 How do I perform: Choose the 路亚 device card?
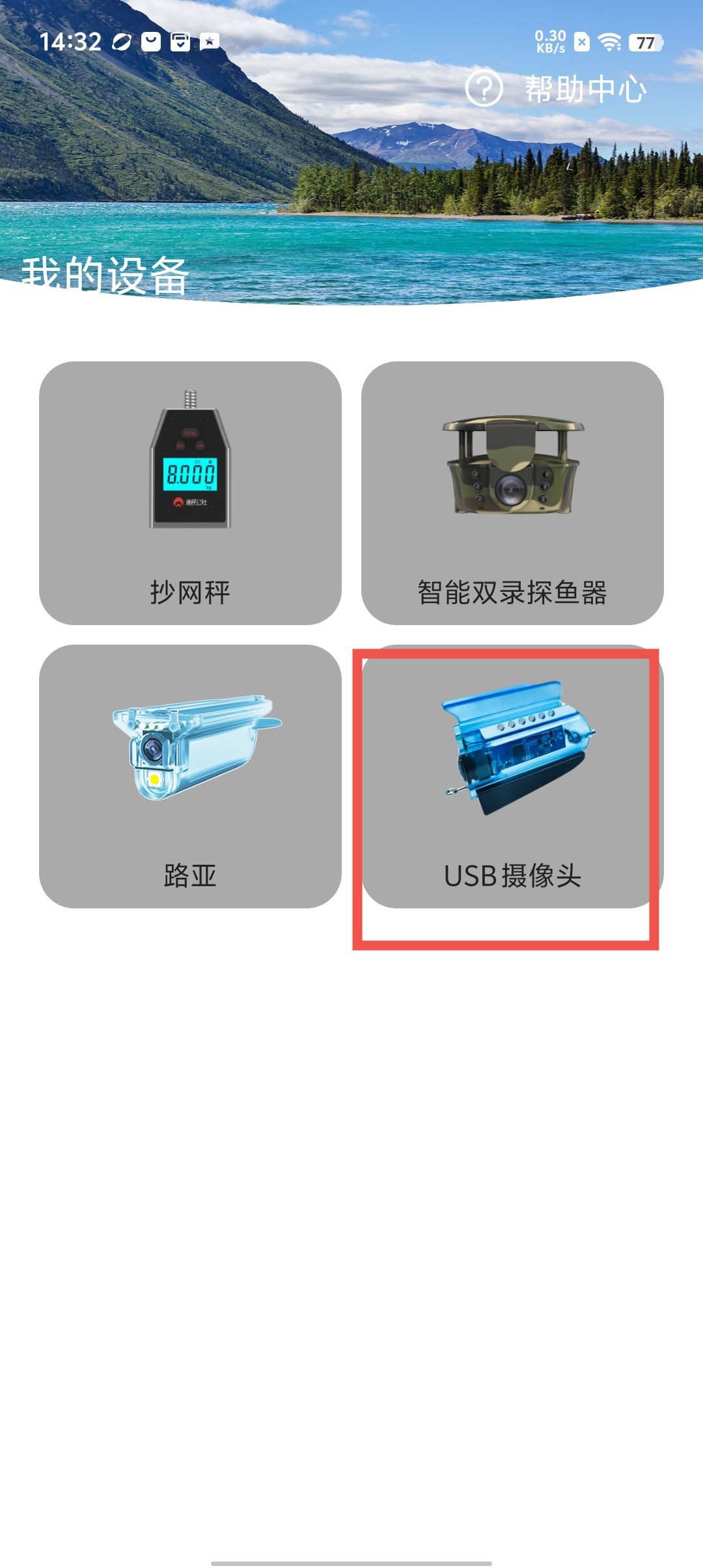coord(190,776)
